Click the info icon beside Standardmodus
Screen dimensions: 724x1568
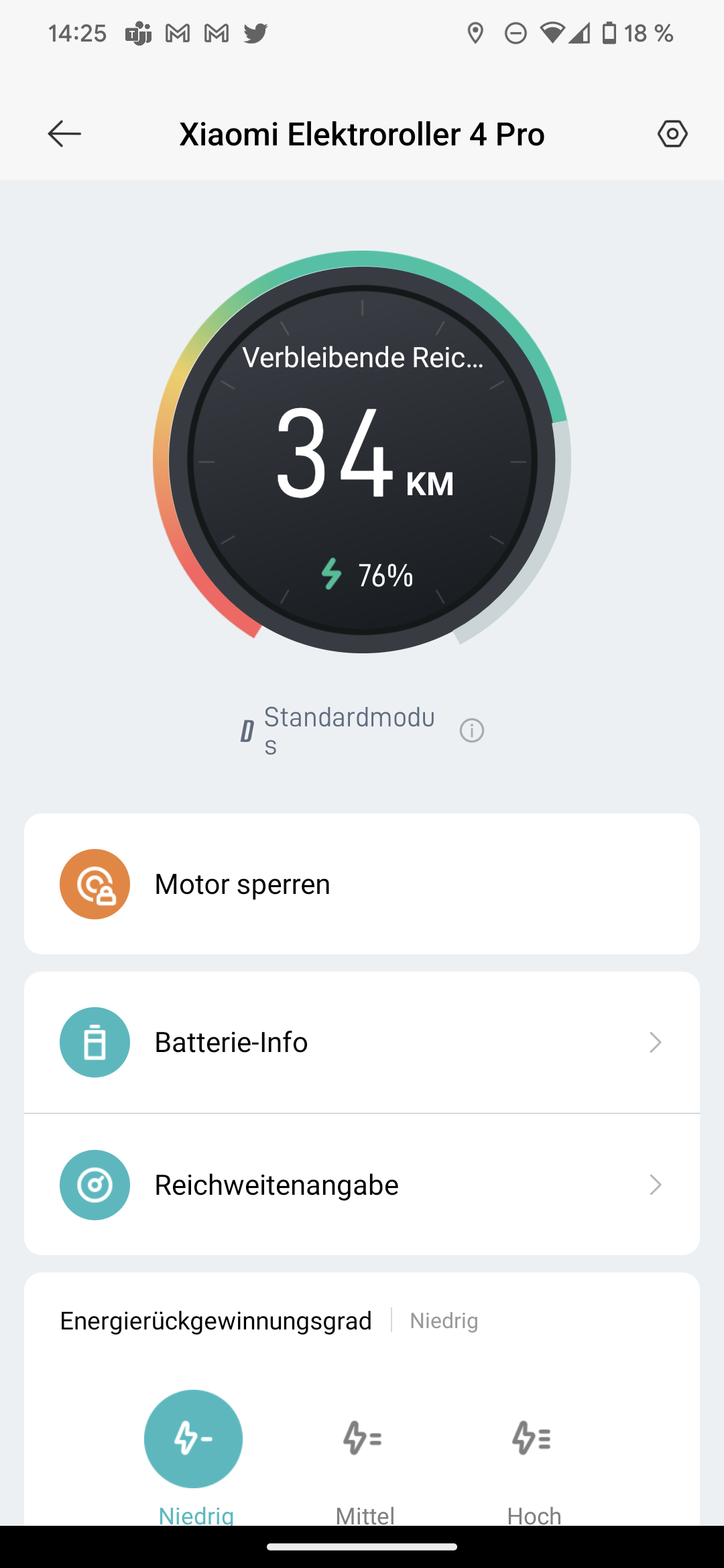pyautogui.click(x=471, y=730)
